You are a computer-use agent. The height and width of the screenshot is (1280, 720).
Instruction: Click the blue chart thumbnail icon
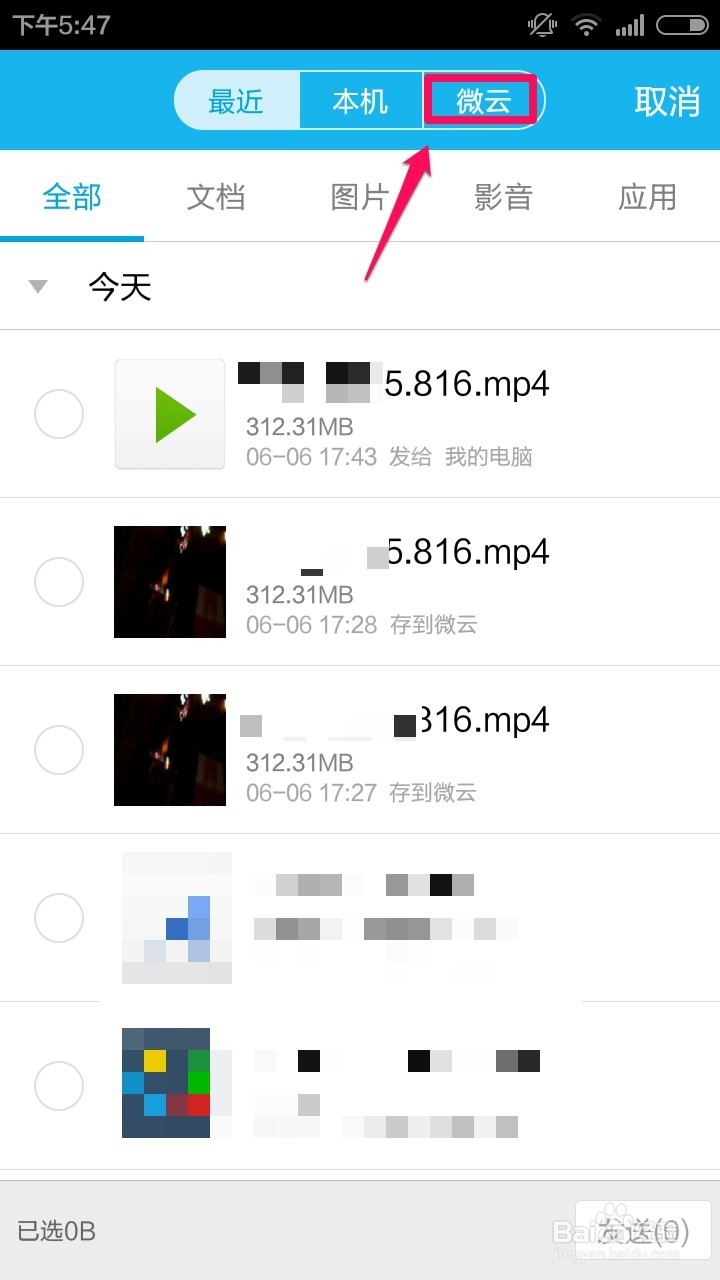pyautogui.click(x=176, y=916)
